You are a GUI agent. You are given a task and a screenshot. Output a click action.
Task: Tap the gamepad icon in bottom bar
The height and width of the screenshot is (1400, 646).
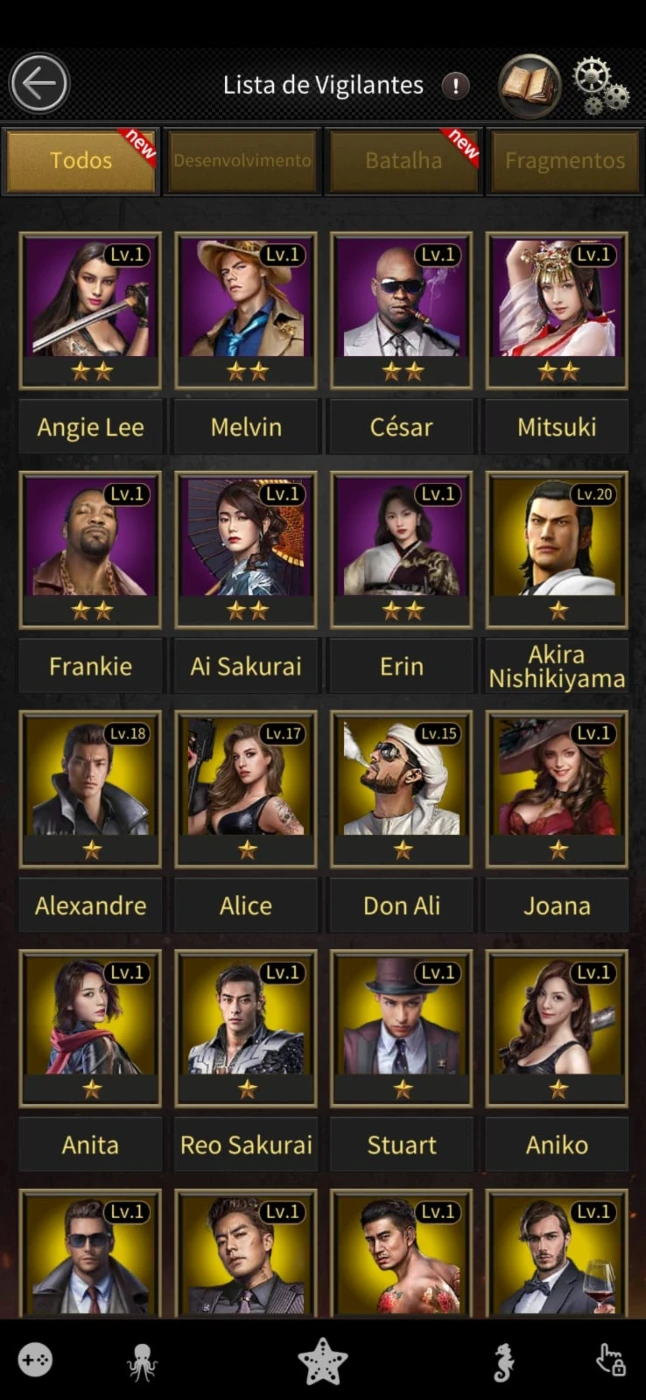[x=36, y=1360]
